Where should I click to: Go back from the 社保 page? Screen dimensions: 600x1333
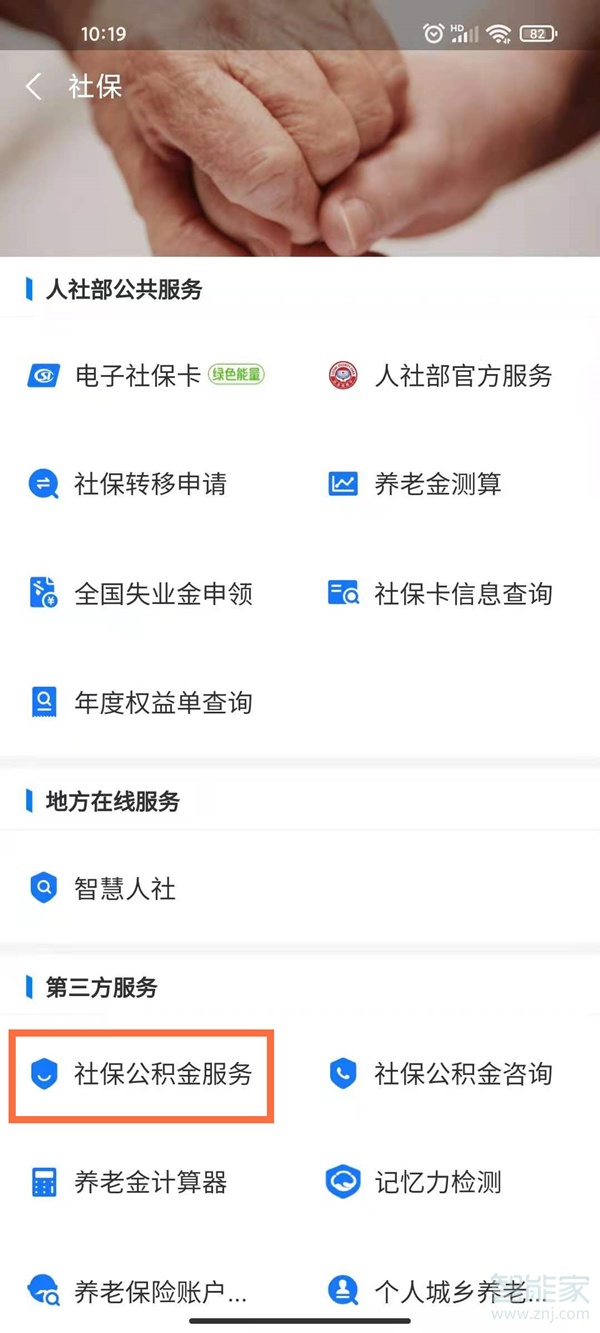point(34,87)
